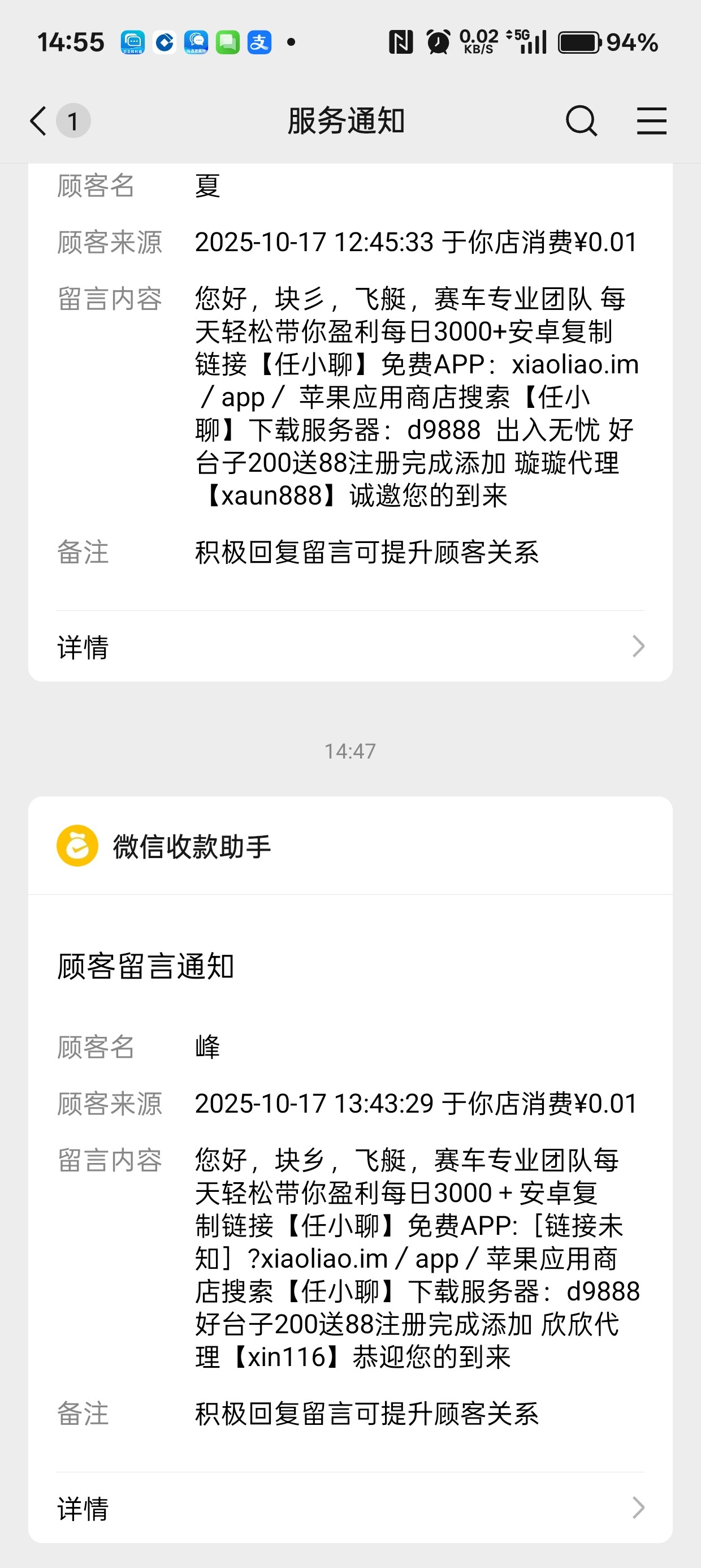Image resolution: width=701 pixels, height=1568 pixels.
Task: Open search in 服务通知
Action: pos(581,120)
